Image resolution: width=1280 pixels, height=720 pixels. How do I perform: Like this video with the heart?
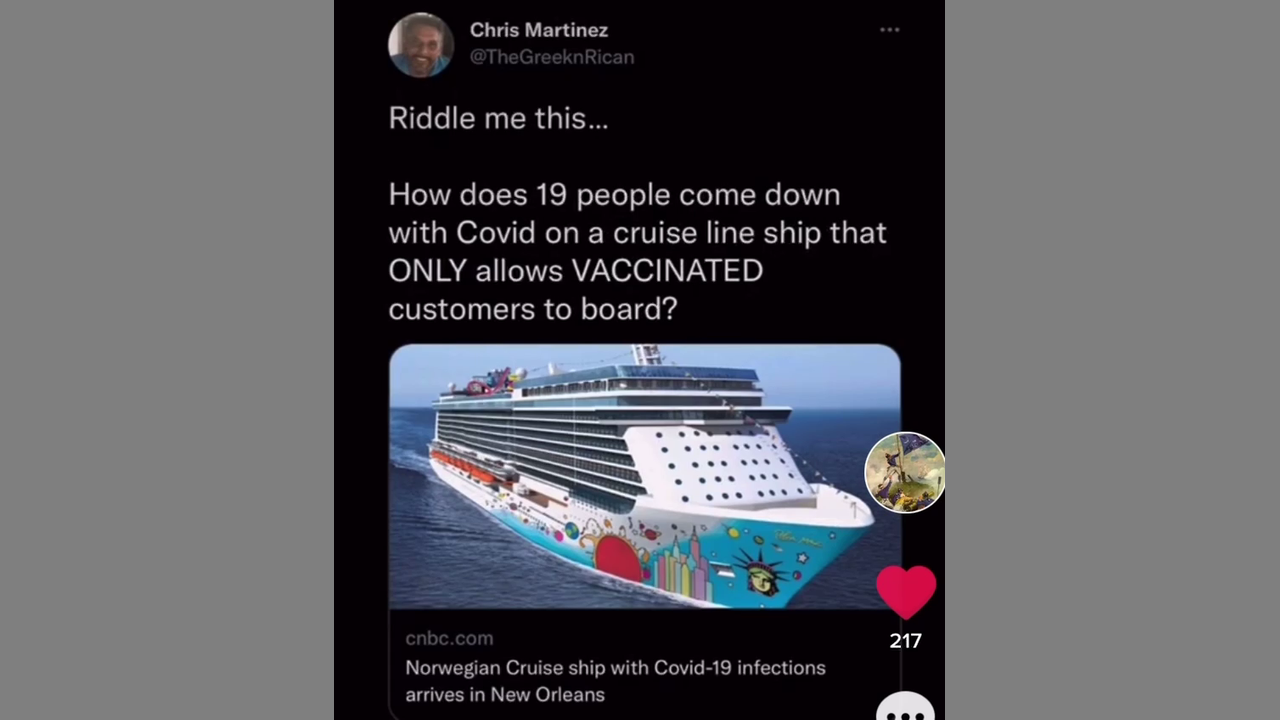pos(906,591)
